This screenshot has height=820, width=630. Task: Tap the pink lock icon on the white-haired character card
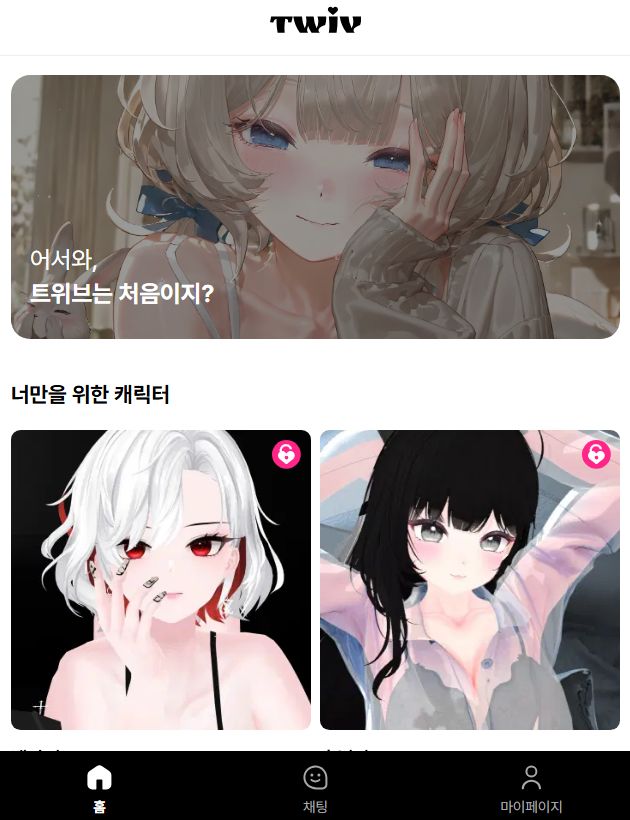click(x=286, y=454)
